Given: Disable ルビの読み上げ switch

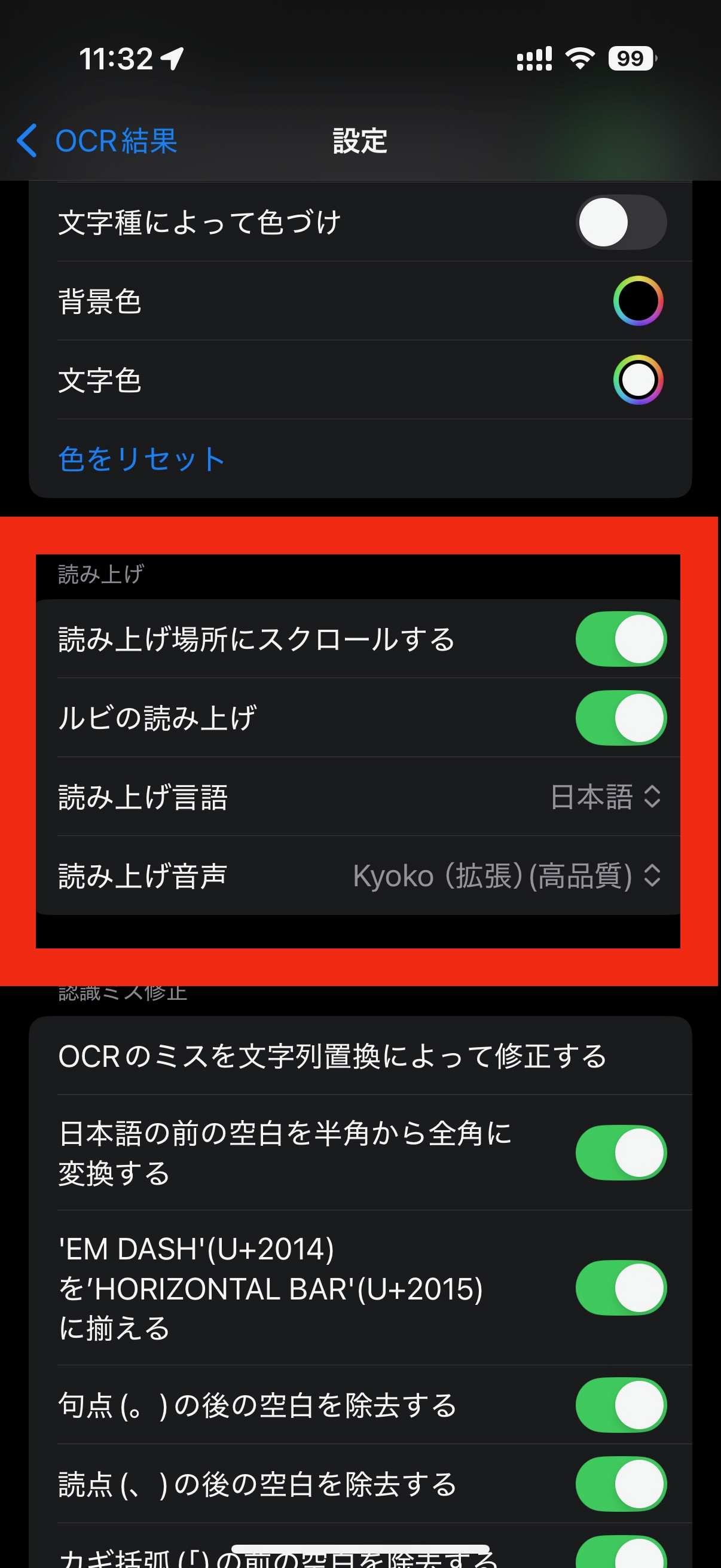Looking at the screenshot, I should pos(621,718).
